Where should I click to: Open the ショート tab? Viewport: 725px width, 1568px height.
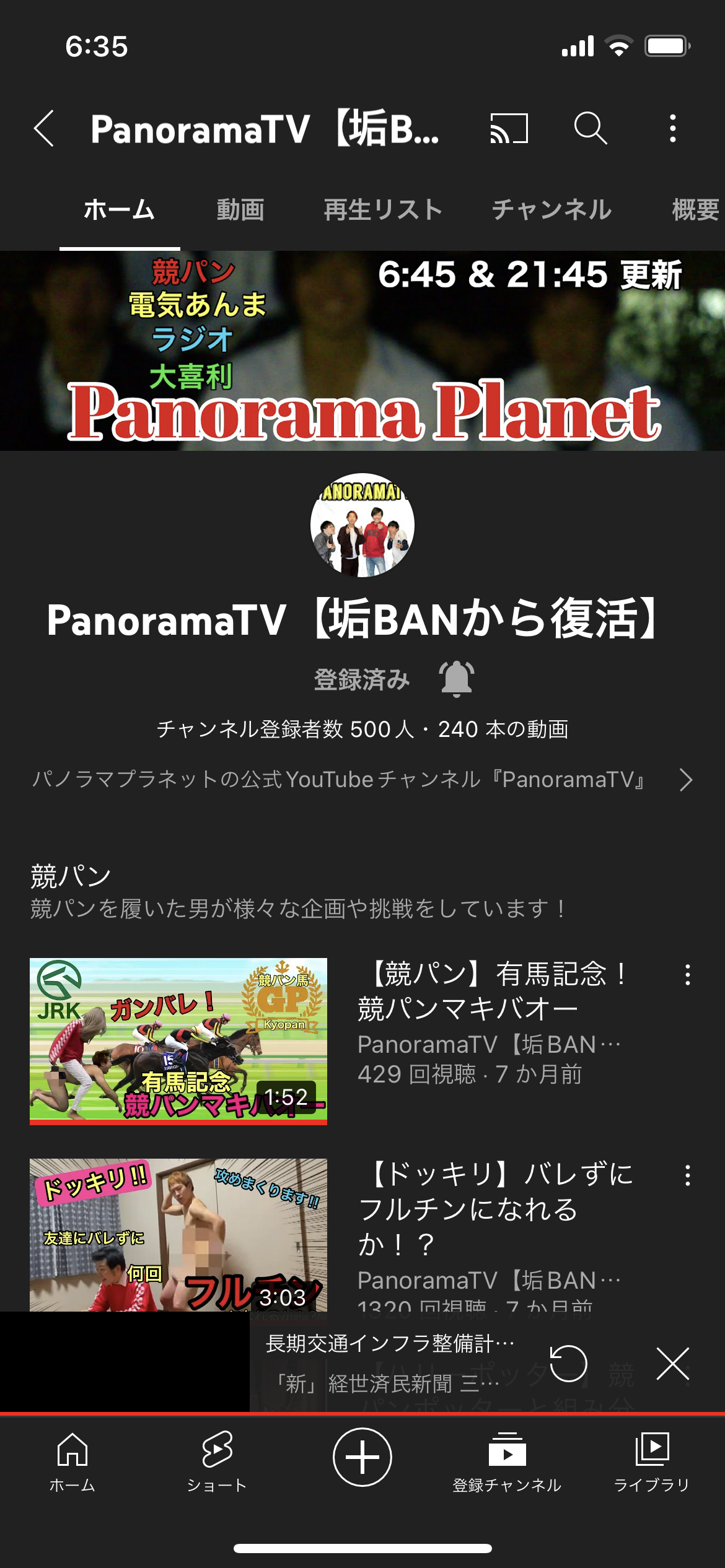pyautogui.click(x=217, y=1461)
